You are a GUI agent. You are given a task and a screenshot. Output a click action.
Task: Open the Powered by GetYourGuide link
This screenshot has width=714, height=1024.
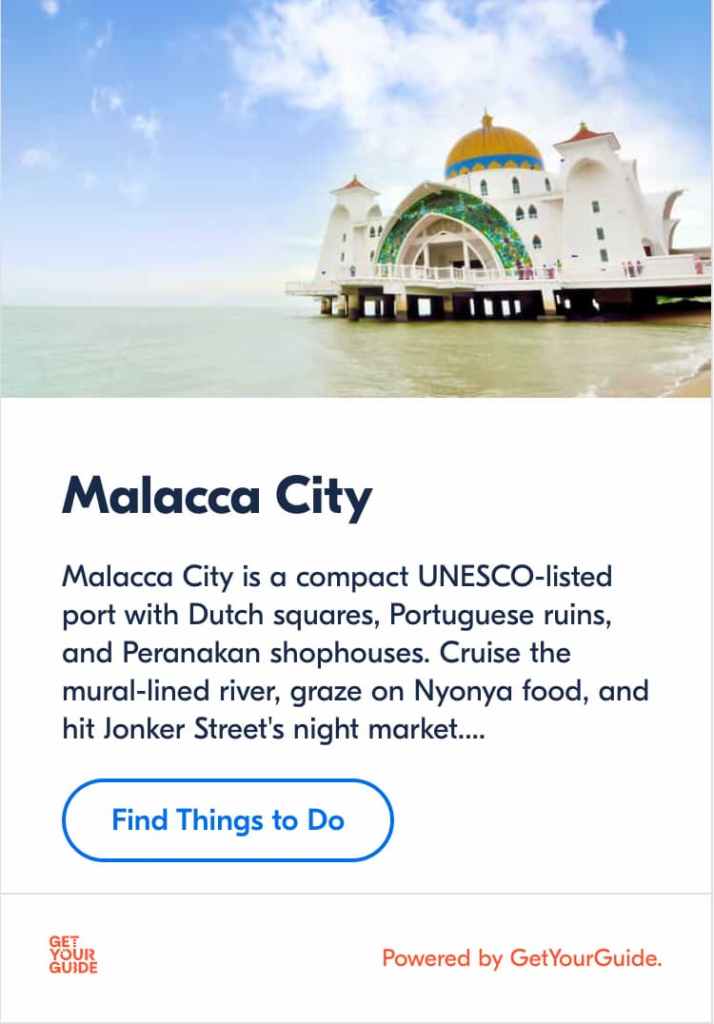pyautogui.click(x=521, y=959)
